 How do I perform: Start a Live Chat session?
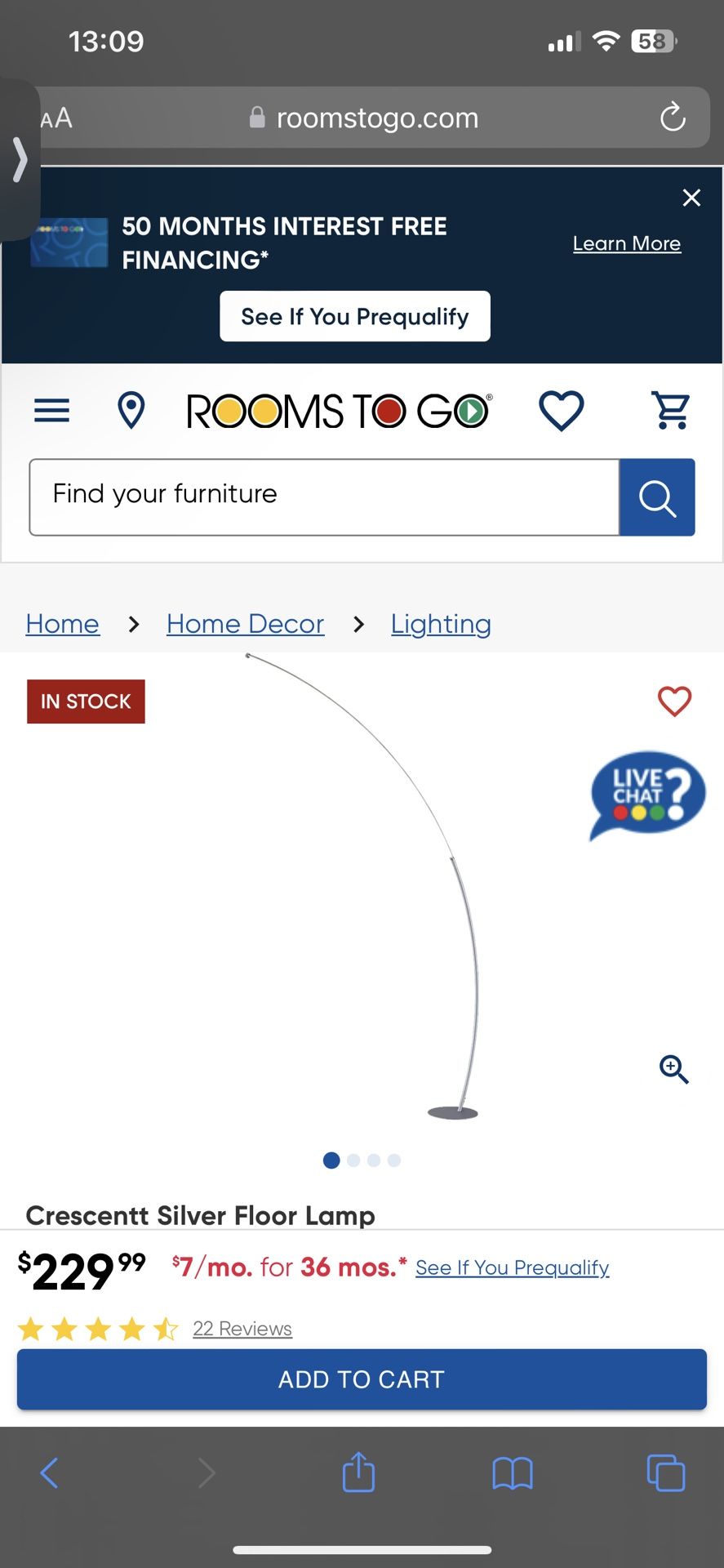point(647,795)
